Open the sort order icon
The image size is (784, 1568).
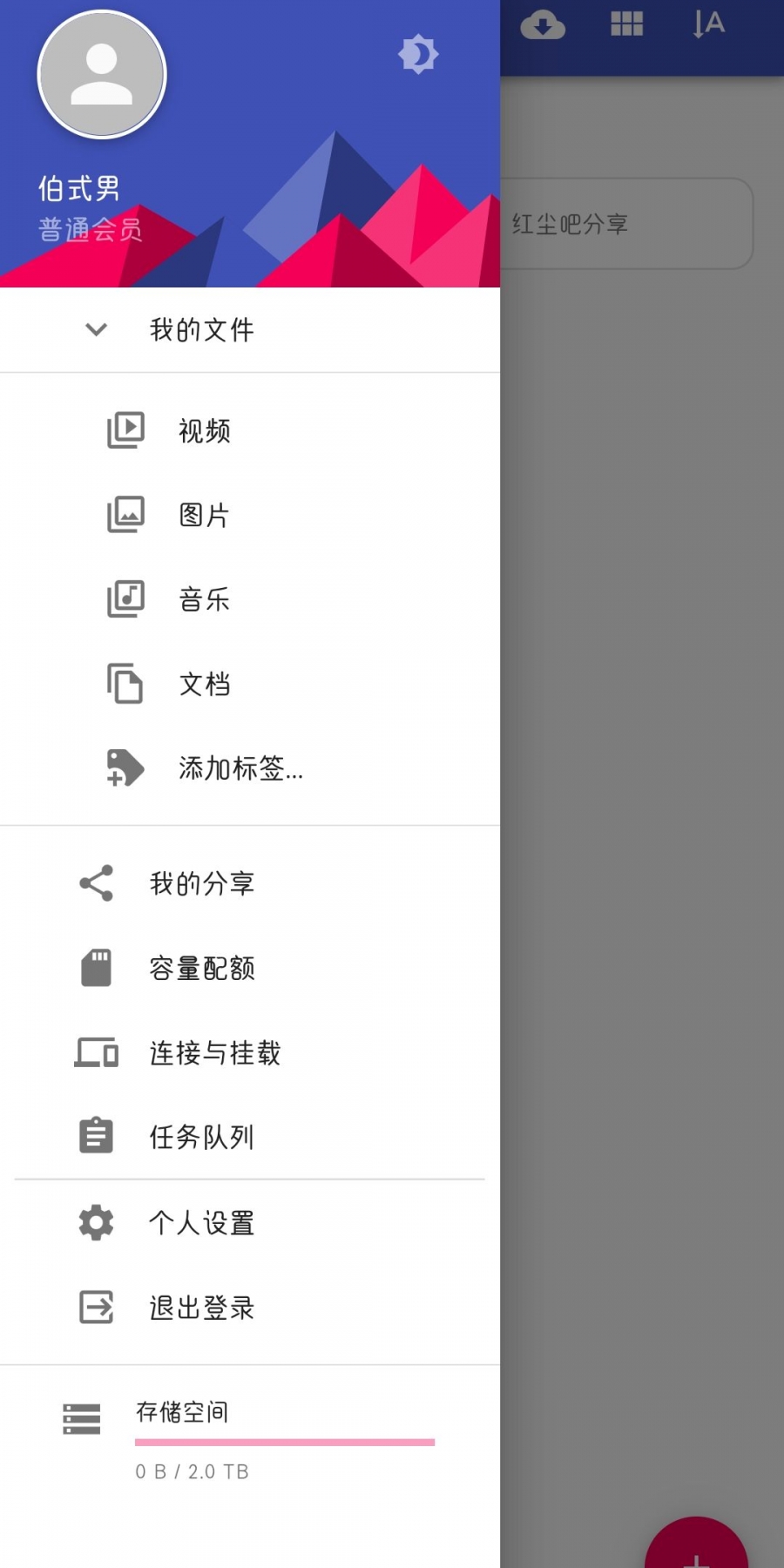[709, 24]
